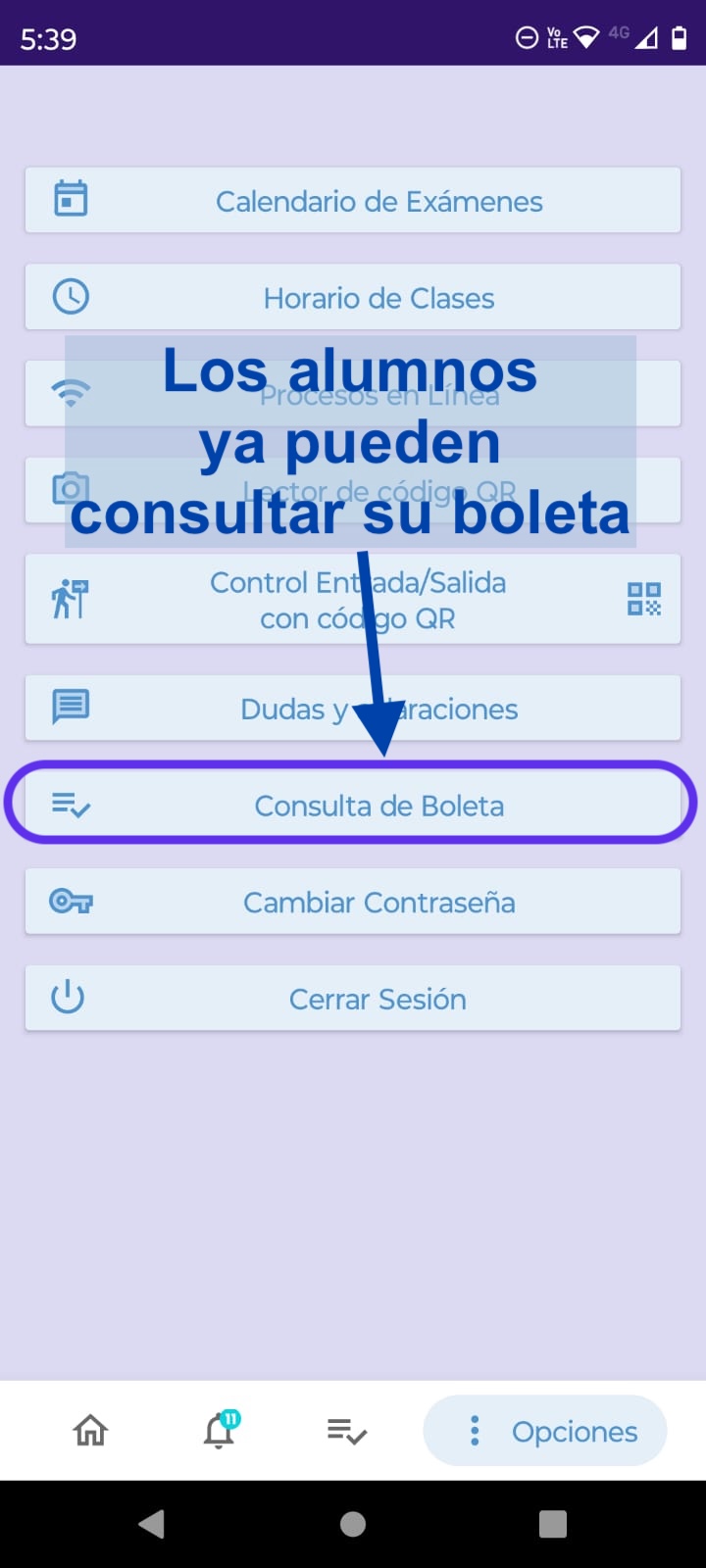The width and height of the screenshot is (706, 1568).
Task: Open Control Entrada/Salida con código QR
Action: point(353,600)
